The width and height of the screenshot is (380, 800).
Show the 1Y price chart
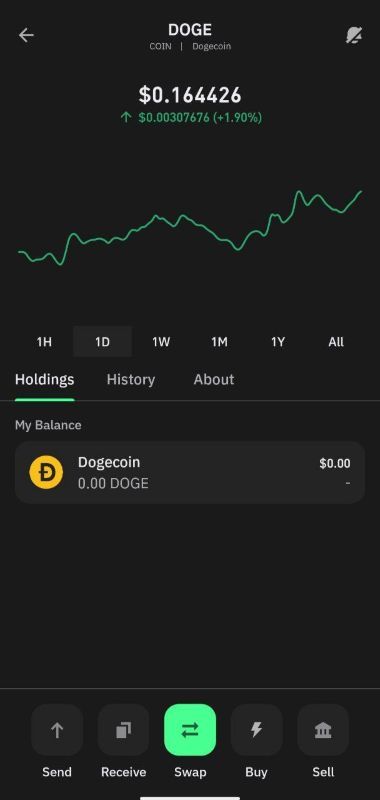[x=277, y=342]
